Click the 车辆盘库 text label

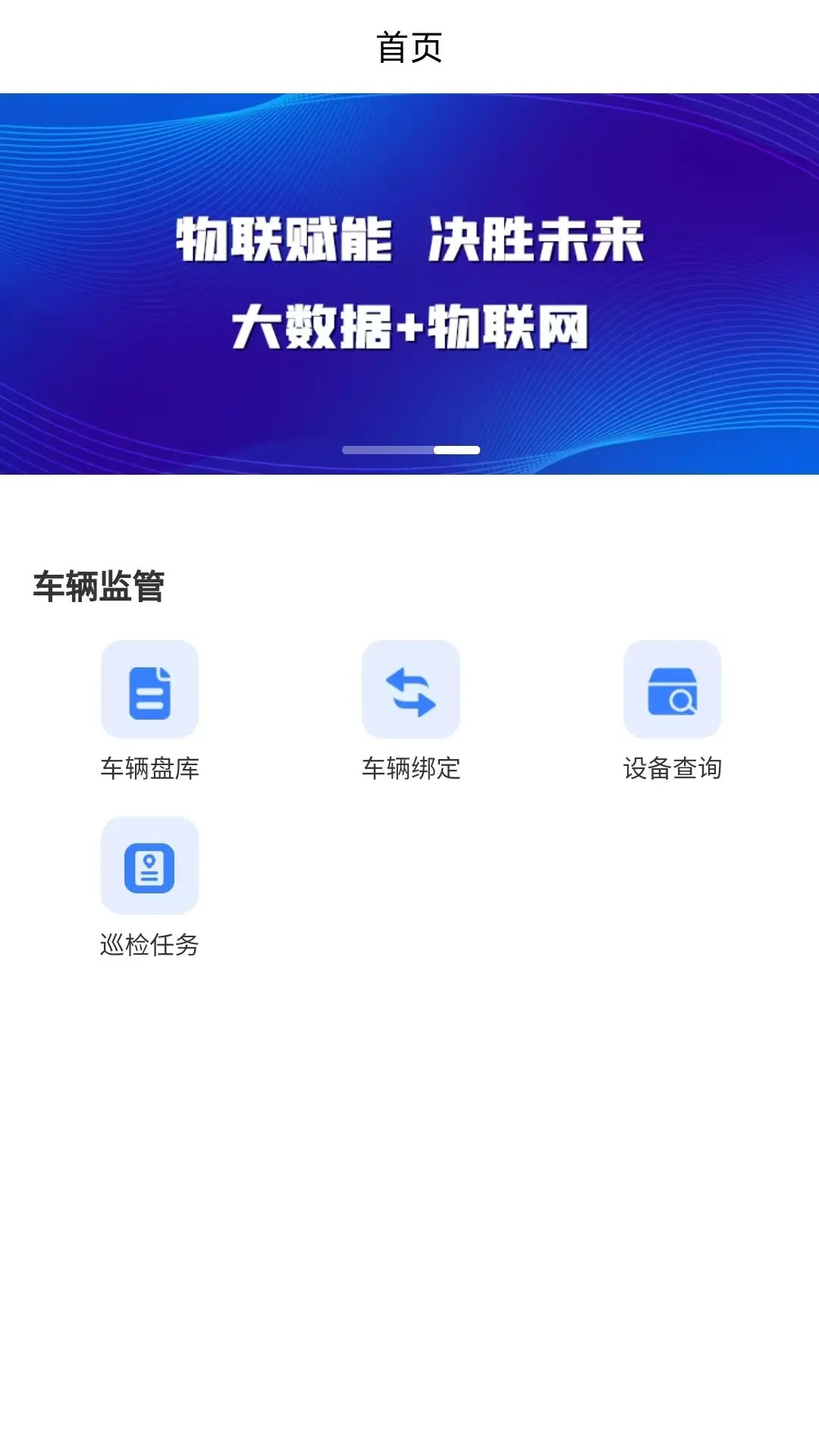pos(149,768)
